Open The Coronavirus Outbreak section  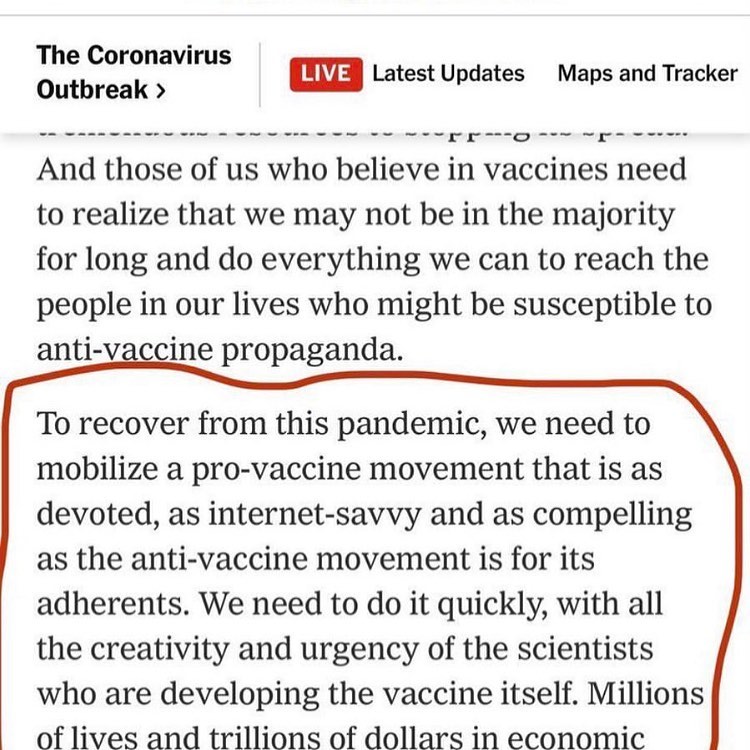134,72
